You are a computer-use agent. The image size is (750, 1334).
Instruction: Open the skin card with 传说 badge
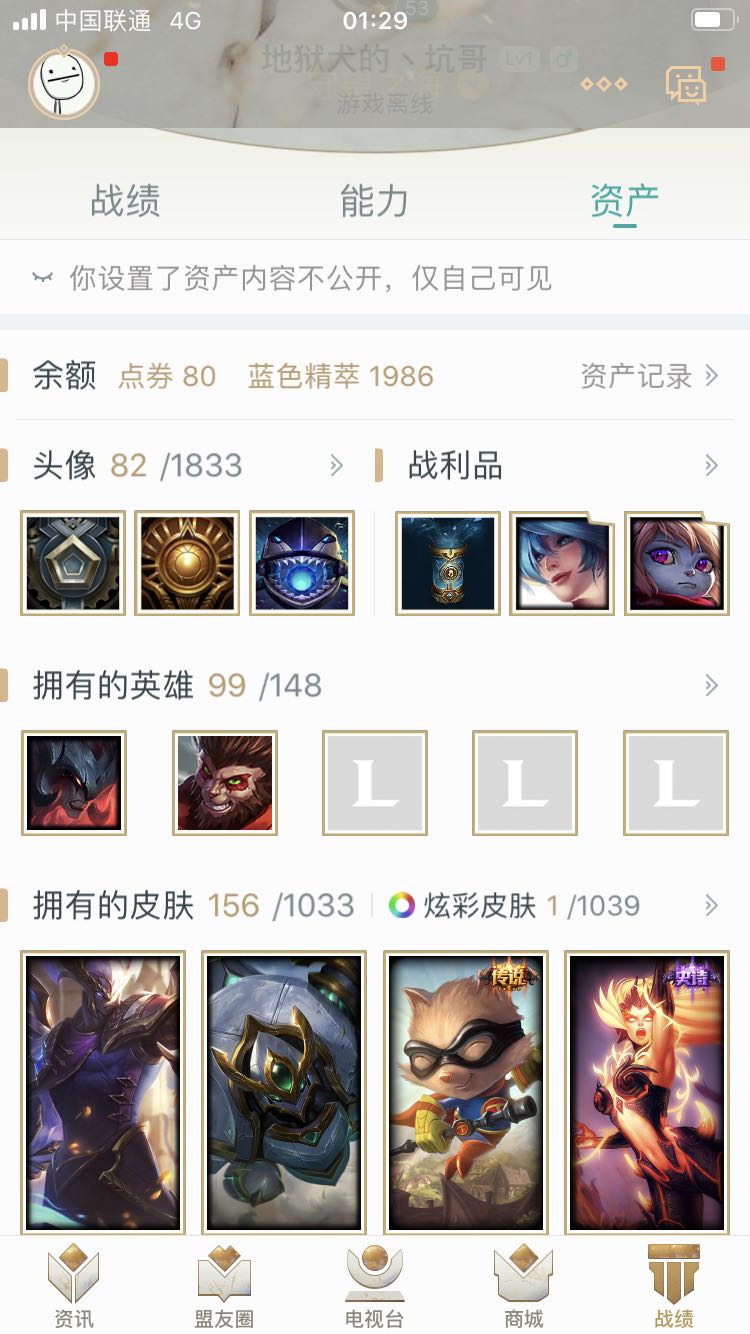tap(466, 1092)
